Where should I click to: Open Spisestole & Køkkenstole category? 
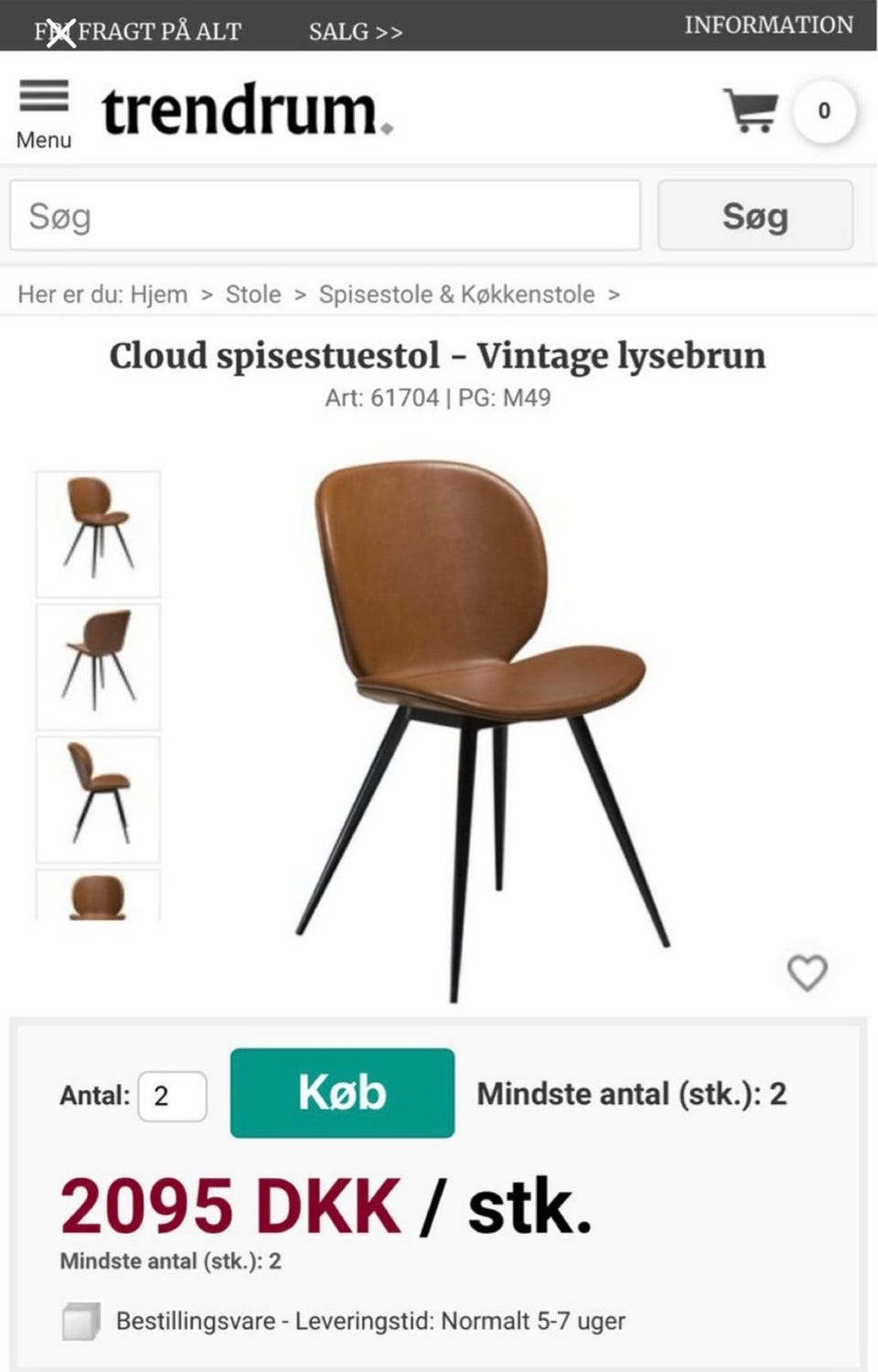coord(456,294)
